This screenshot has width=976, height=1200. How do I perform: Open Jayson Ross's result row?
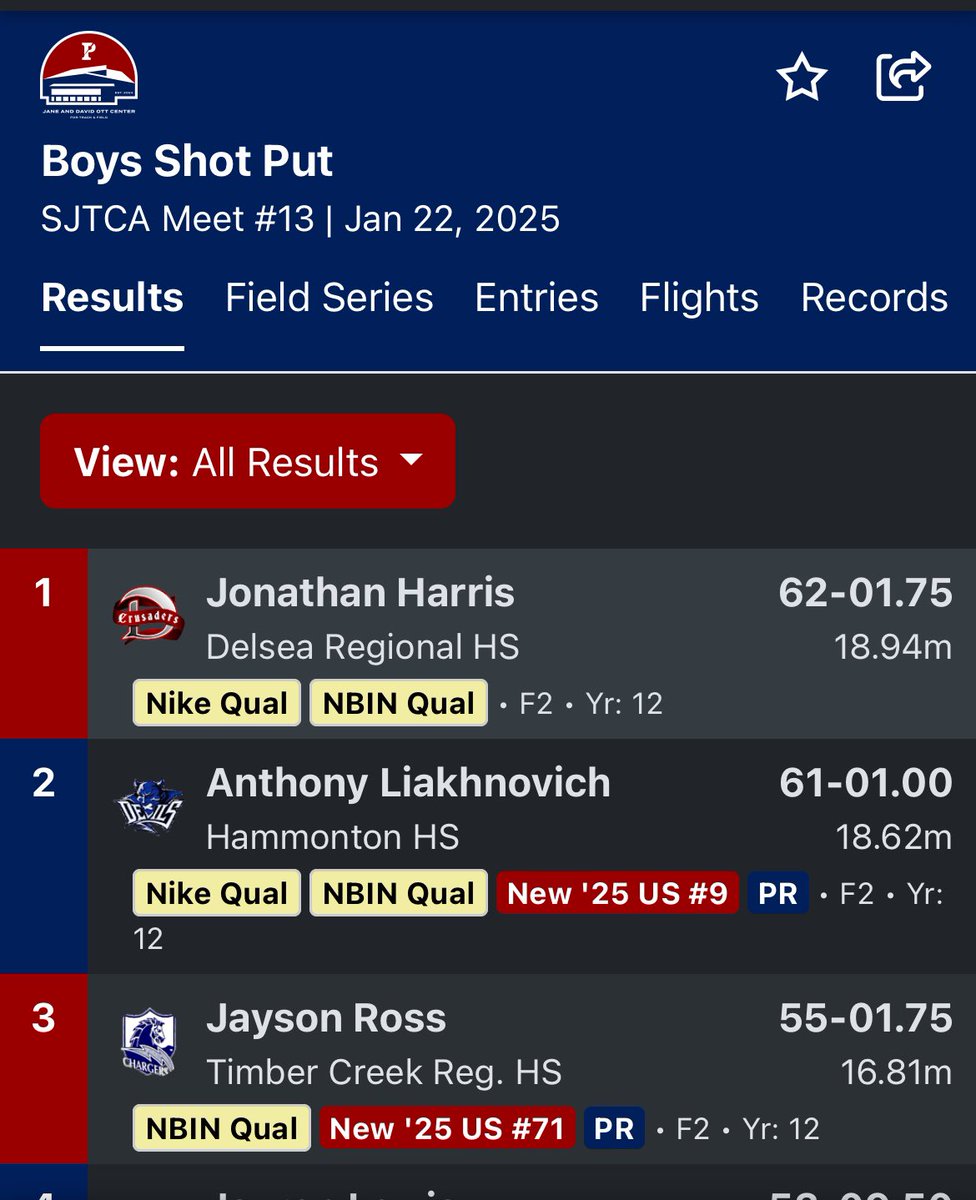click(488, 1069)
